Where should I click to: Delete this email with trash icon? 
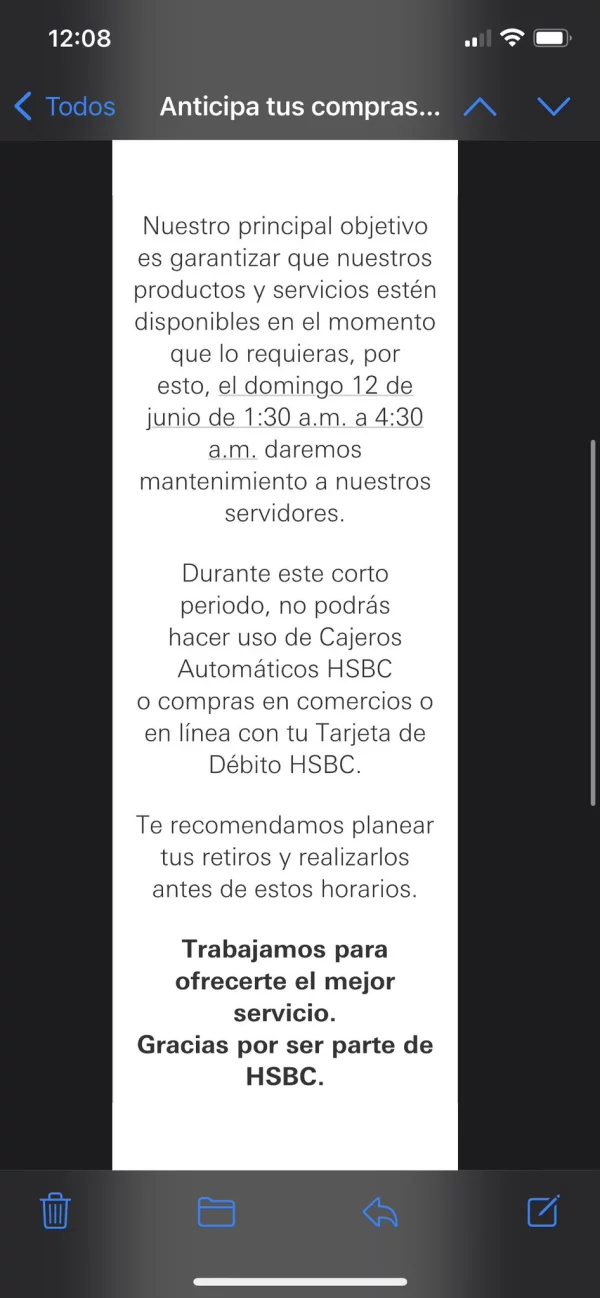55,1212
